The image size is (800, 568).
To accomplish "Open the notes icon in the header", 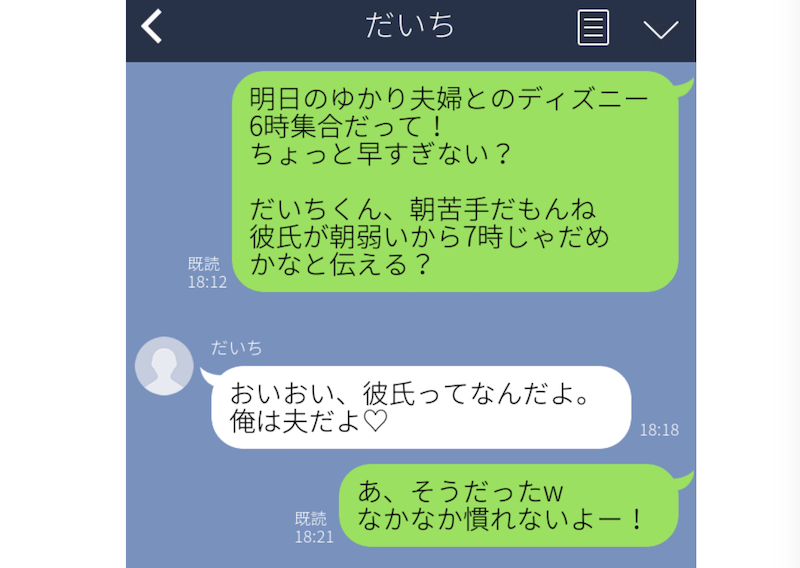I will [593, 28].
